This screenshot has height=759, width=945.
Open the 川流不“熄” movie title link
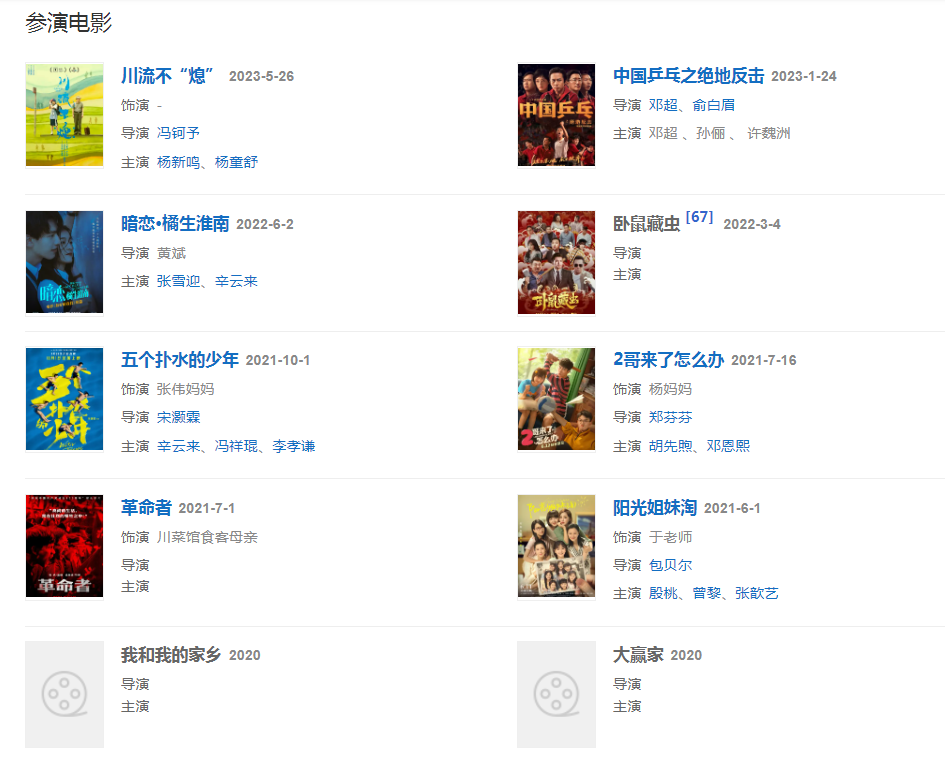168,76
